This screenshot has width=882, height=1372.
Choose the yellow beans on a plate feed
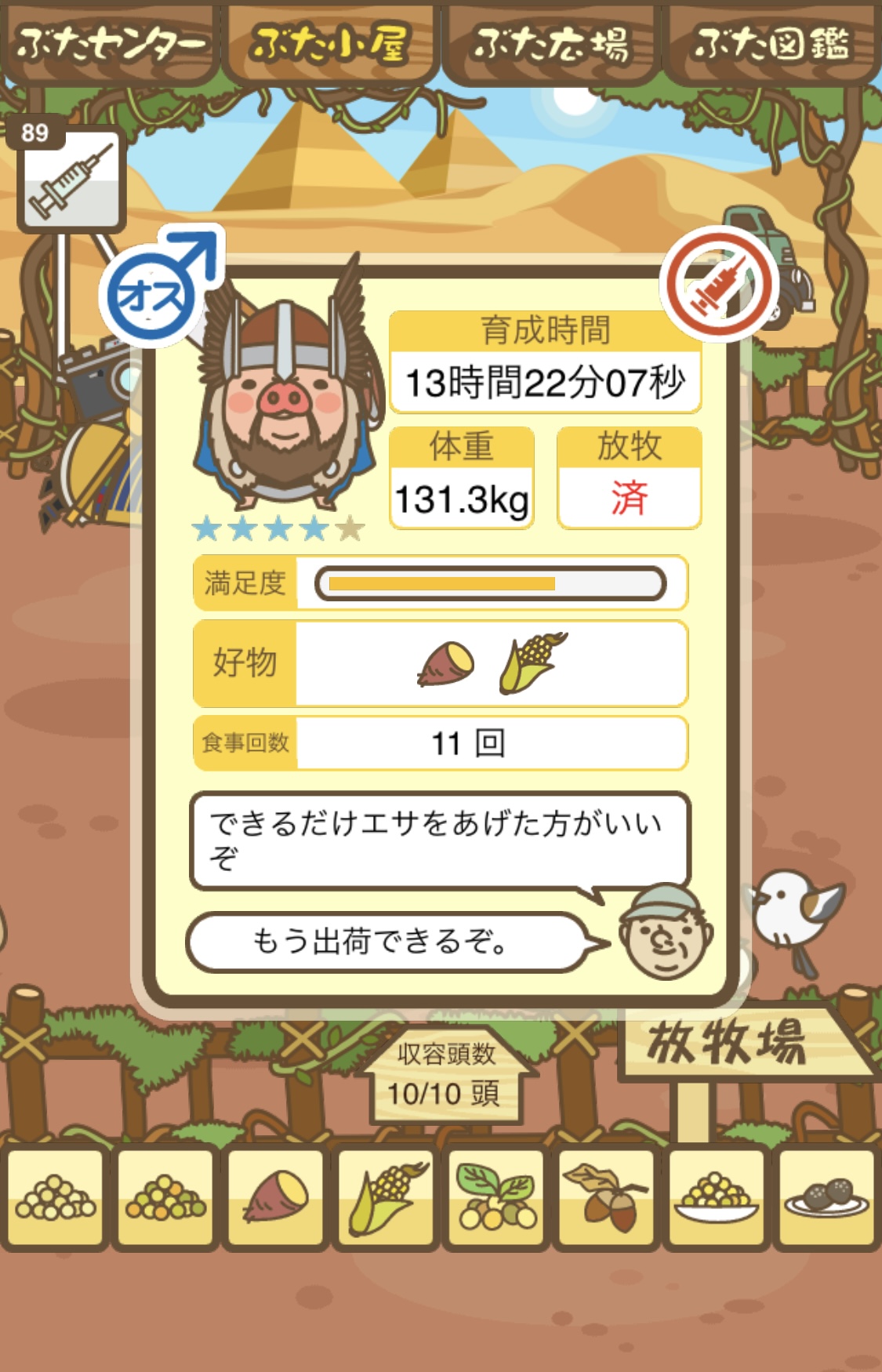click(x=716, y=1197)
